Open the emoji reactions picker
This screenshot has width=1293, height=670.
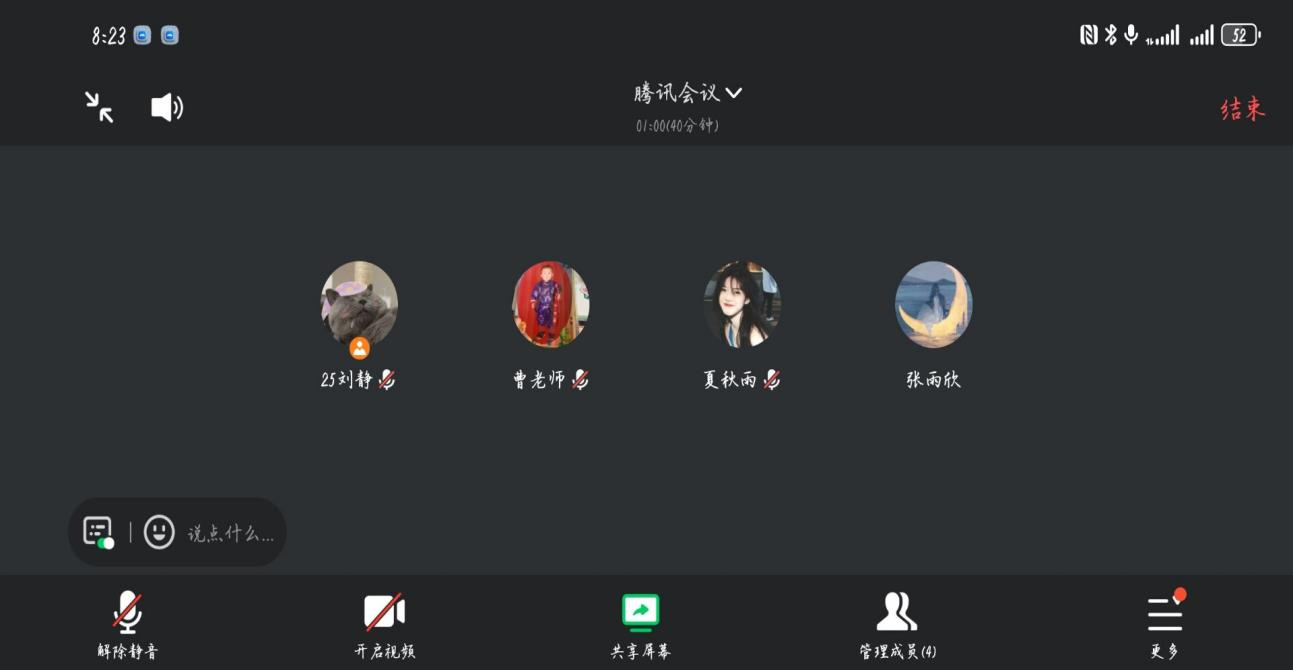(159, 532)
